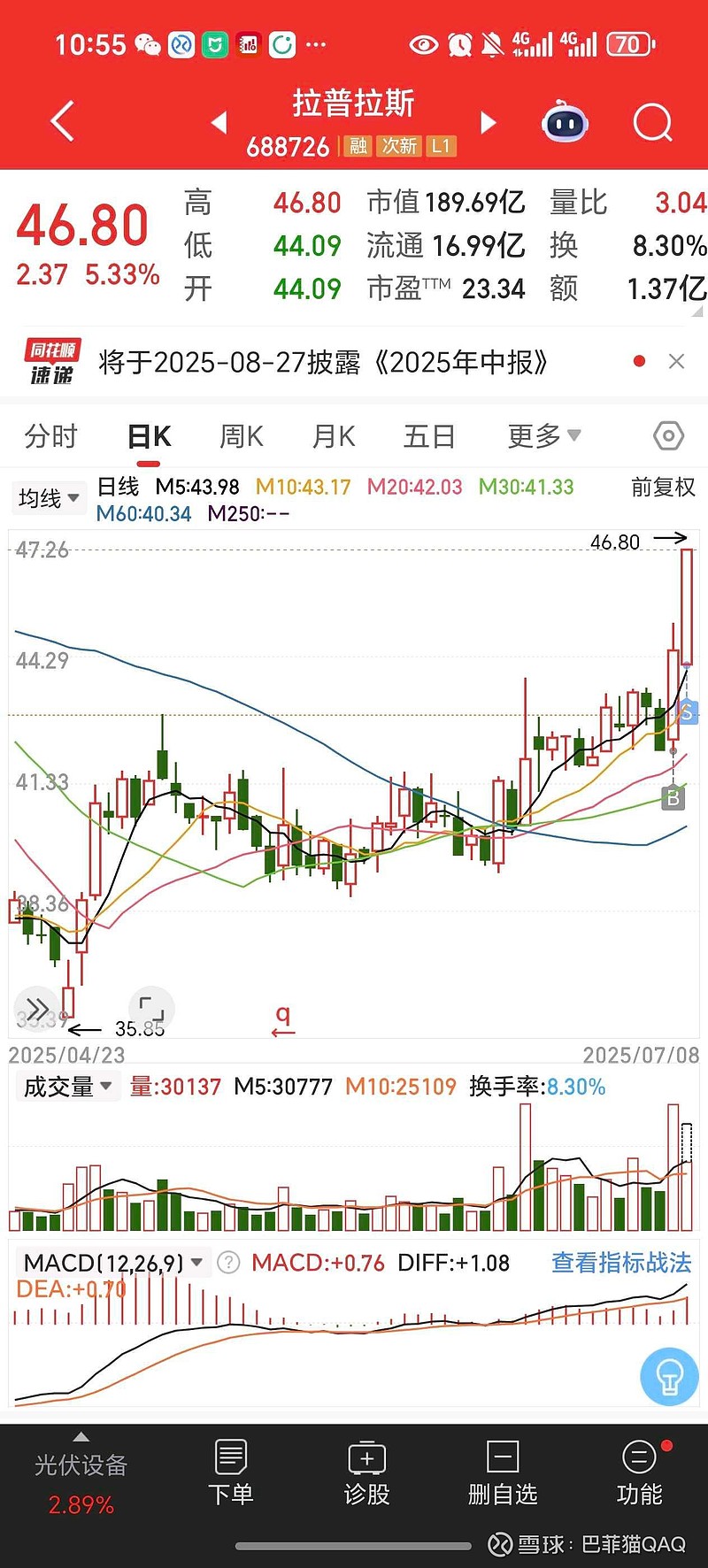The height and width of the screenshot is (1568, 708).
Task: Open 查看指标战法 link
Action: [x=621, y=1263]
